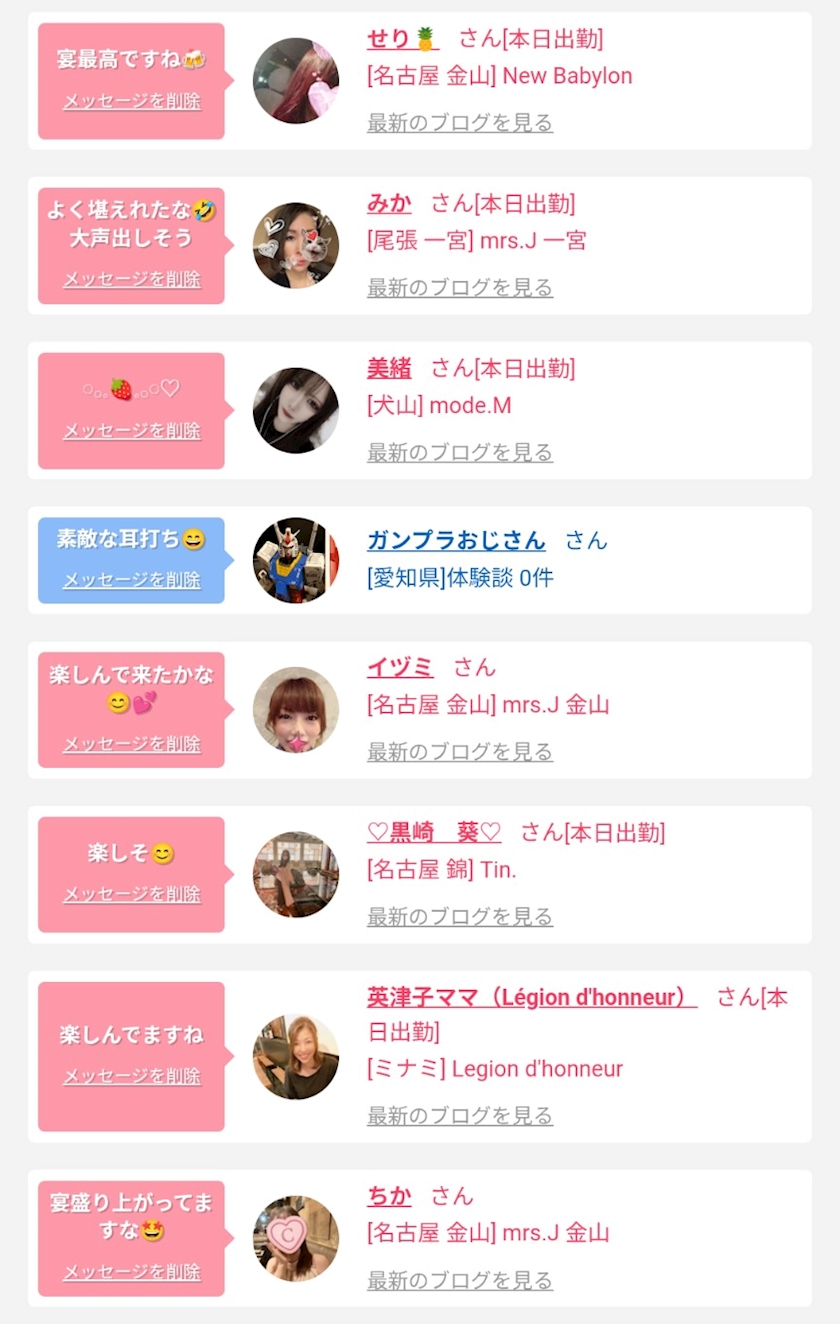Open 英津子ママ's profile name link
840x1324 pixels.
(531, 997)
